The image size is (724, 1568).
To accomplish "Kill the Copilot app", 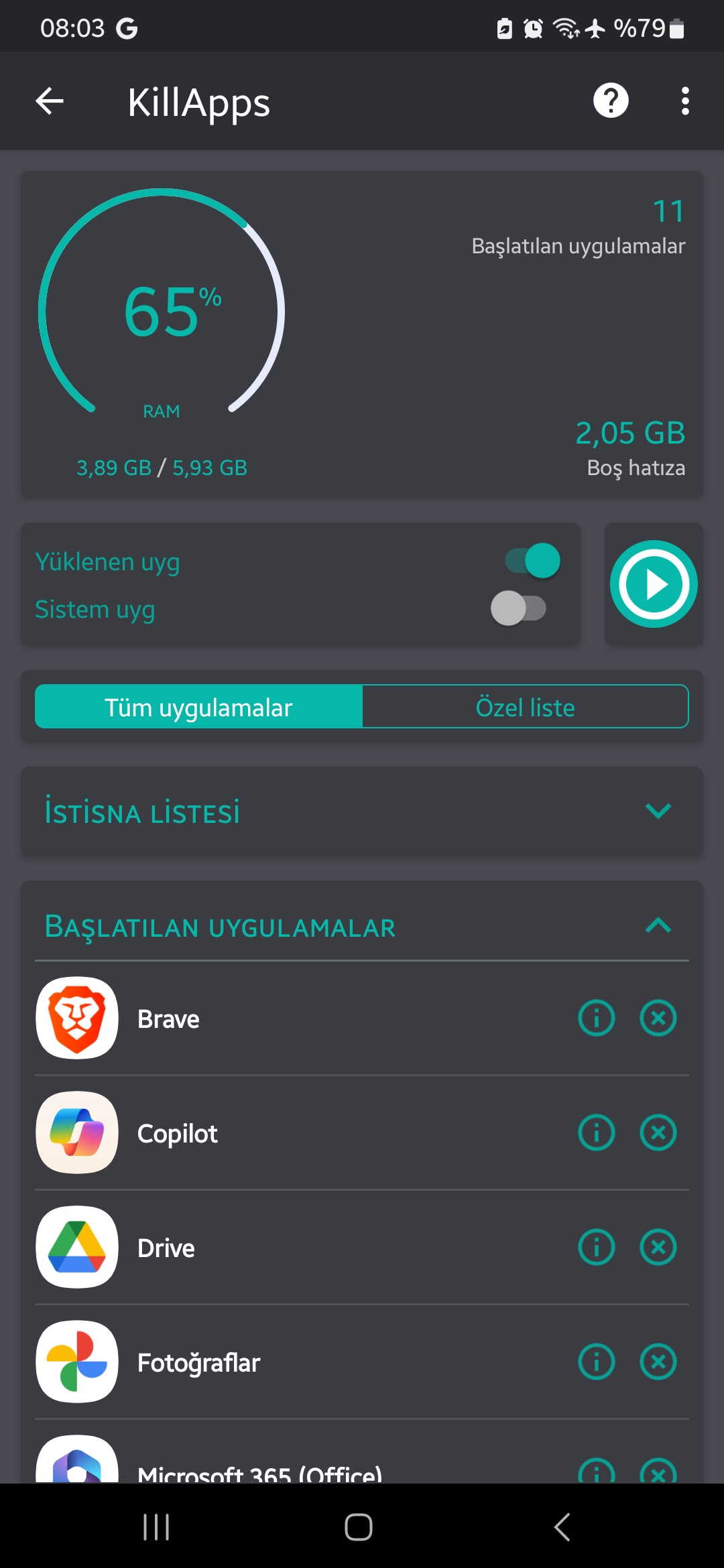I will click(658, 1133).
